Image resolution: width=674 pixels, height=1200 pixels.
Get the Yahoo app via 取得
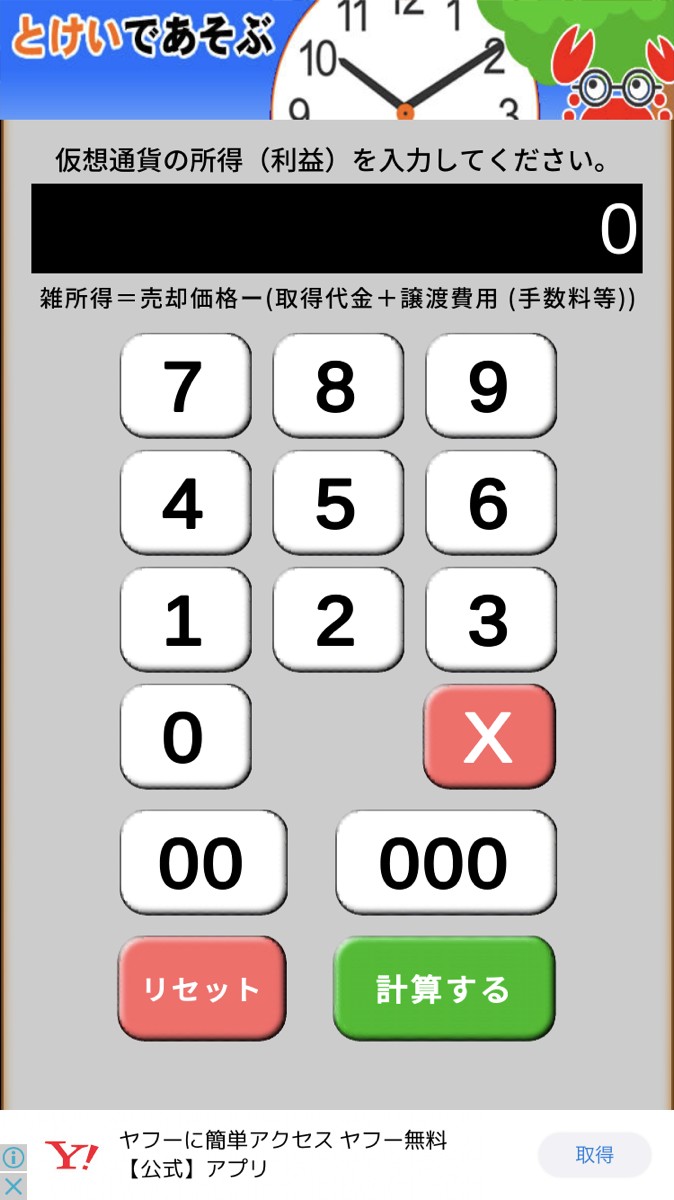594,1155
